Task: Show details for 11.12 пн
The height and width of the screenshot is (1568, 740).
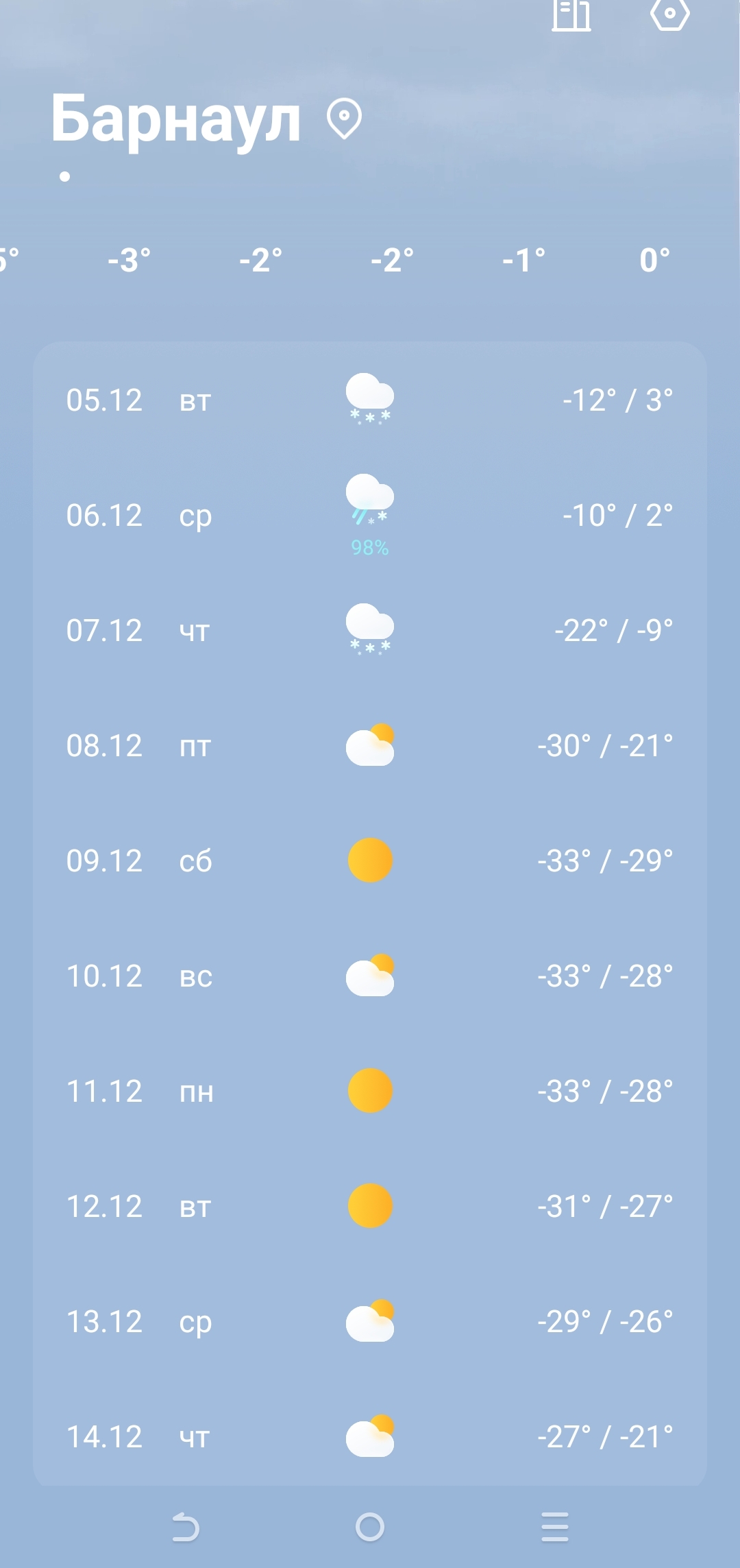Action: (370, 1091)
